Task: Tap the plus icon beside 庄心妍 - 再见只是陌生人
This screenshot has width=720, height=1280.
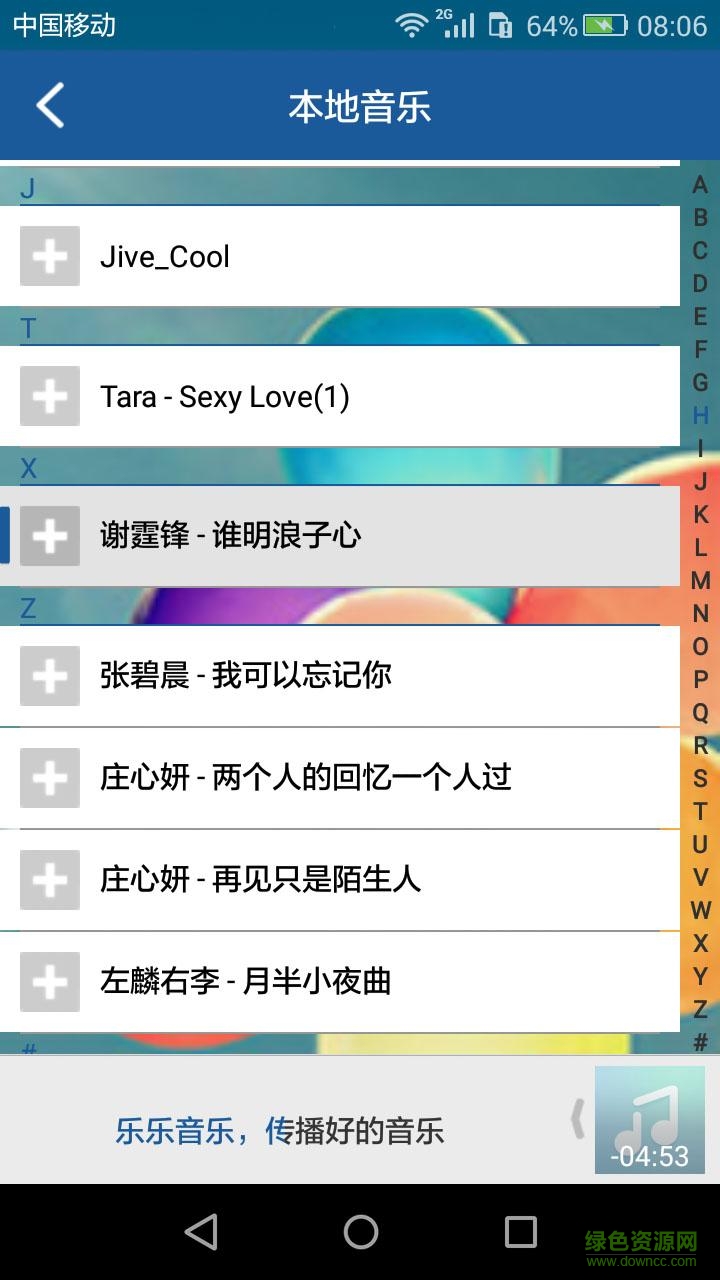Action: [50, 880]
